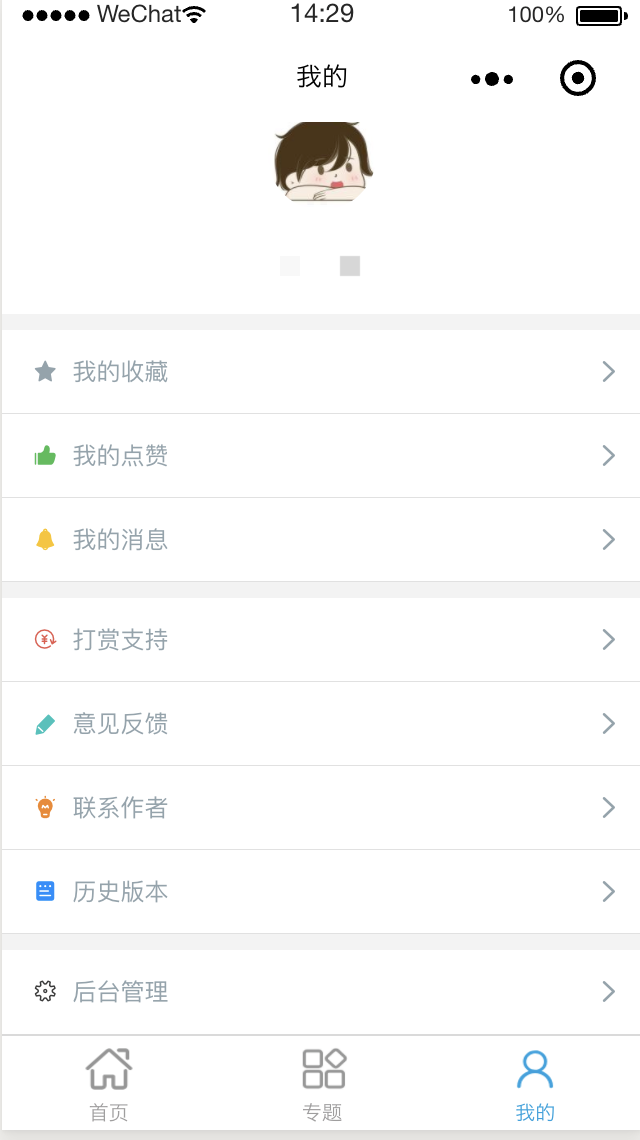Image resolution: width=640 pixels, height=1140 pixels.
Task: Open 我的消息 row
Action: [321, 539]
